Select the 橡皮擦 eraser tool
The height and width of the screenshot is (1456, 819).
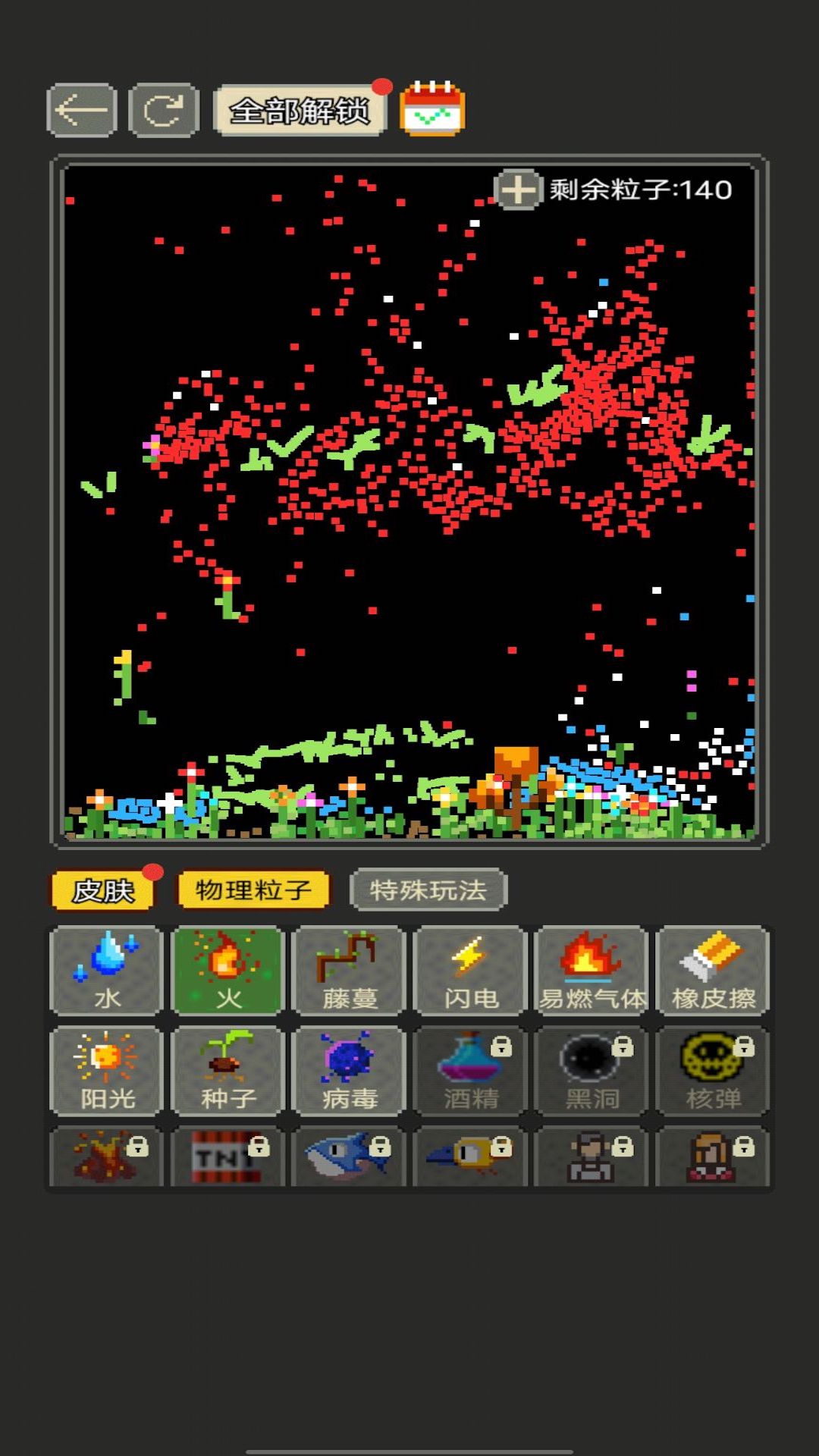(x=713, y=971)
